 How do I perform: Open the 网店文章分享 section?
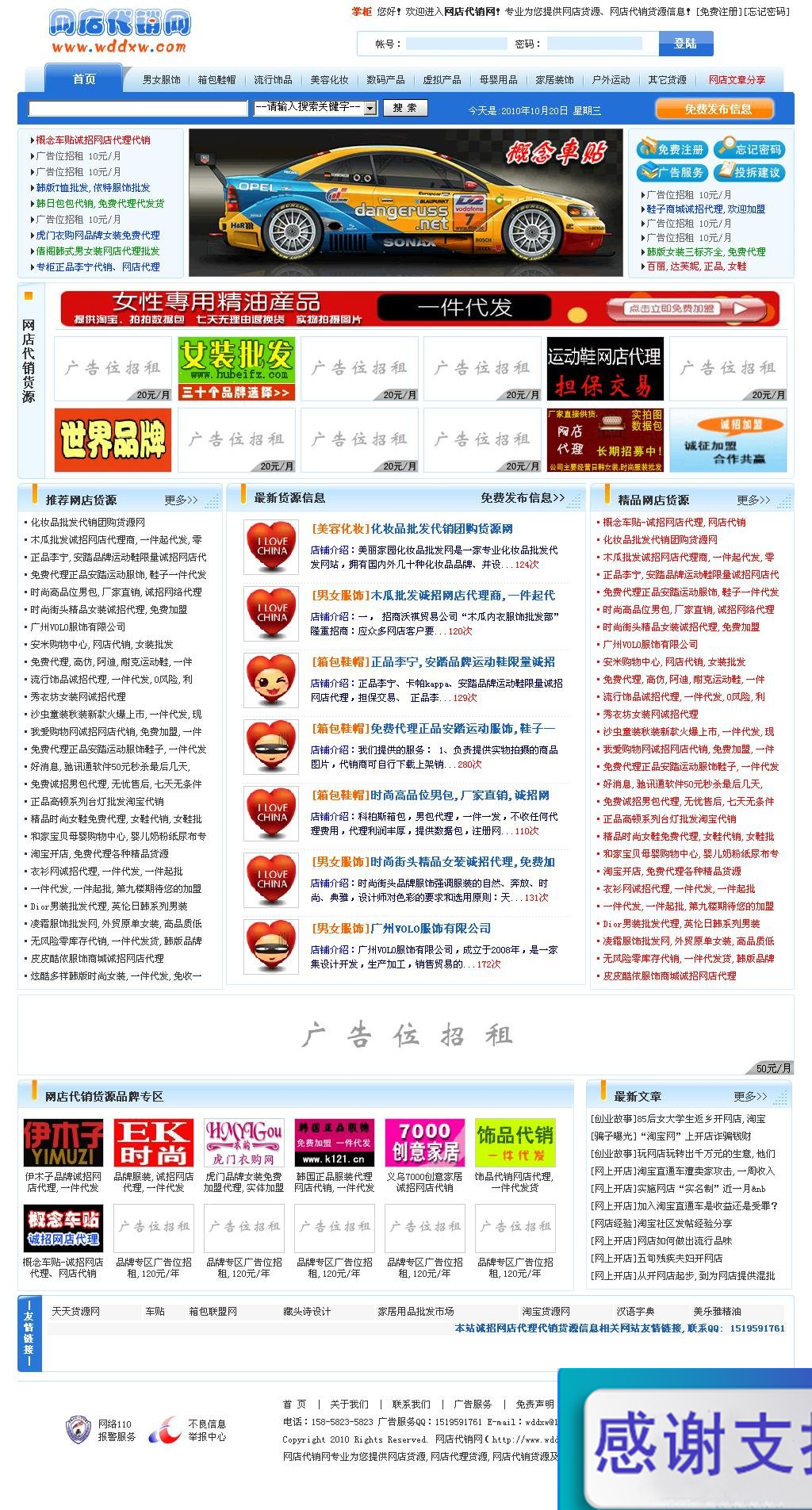(x=737, y=80)
